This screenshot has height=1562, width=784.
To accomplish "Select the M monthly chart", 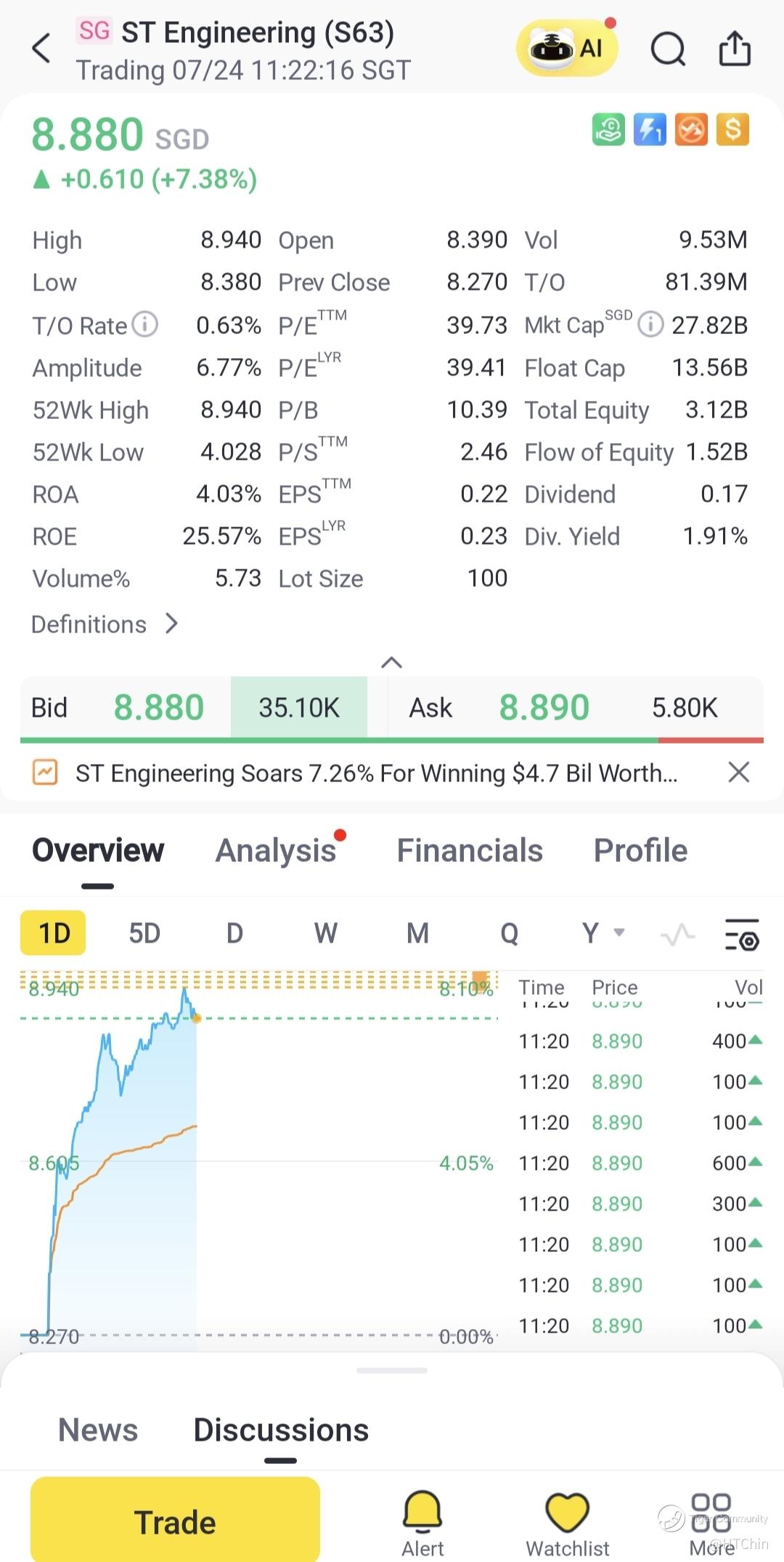I will [x=417, y=933].
